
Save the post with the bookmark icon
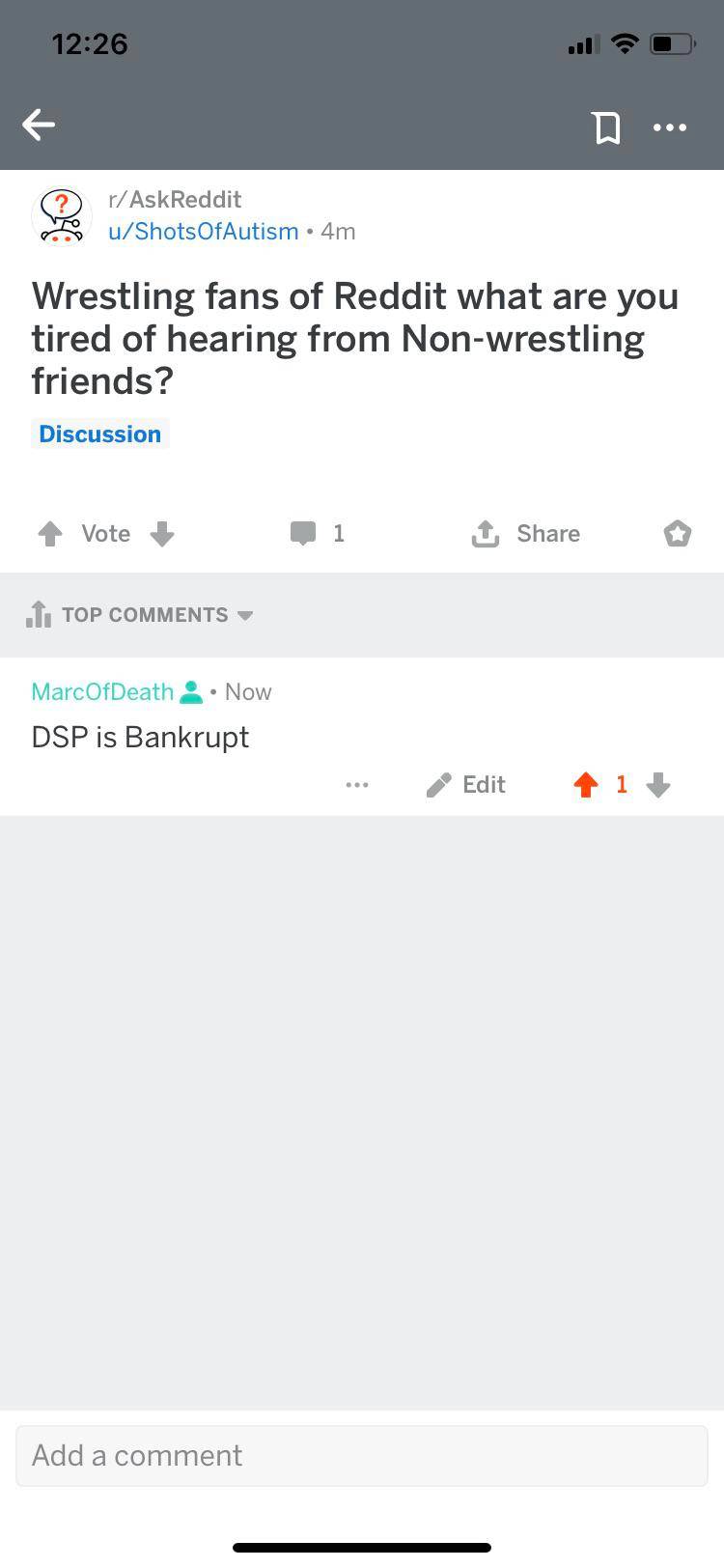[x=606, y=126]
